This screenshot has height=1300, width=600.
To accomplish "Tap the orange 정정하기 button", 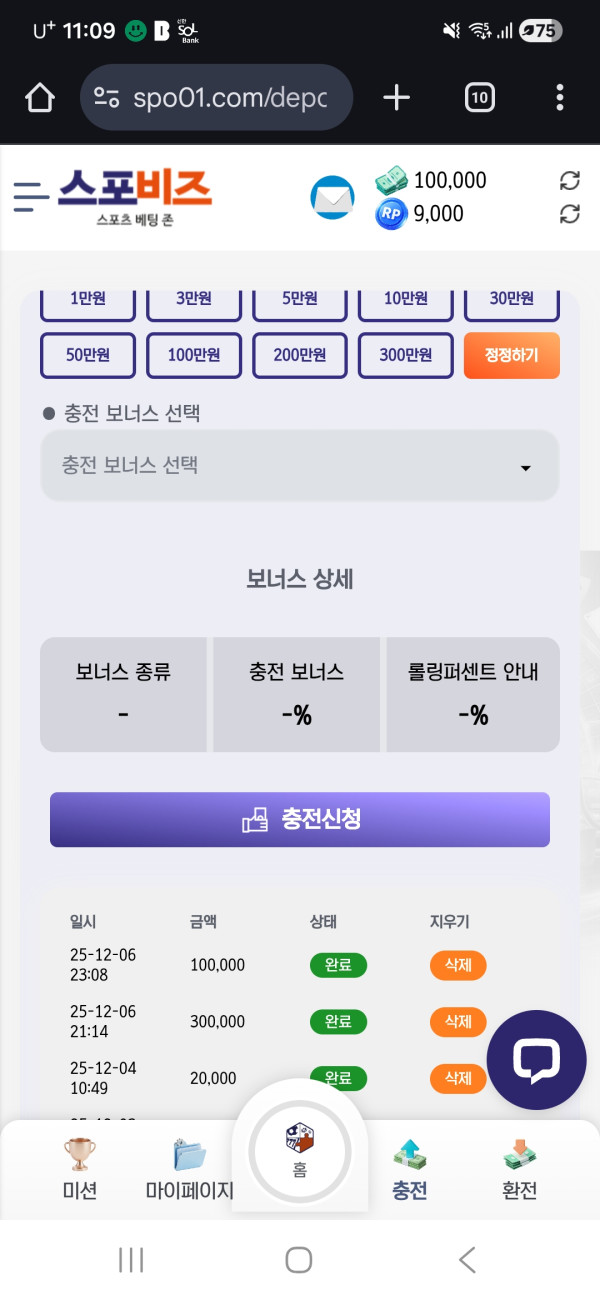I will pos(511,355).
